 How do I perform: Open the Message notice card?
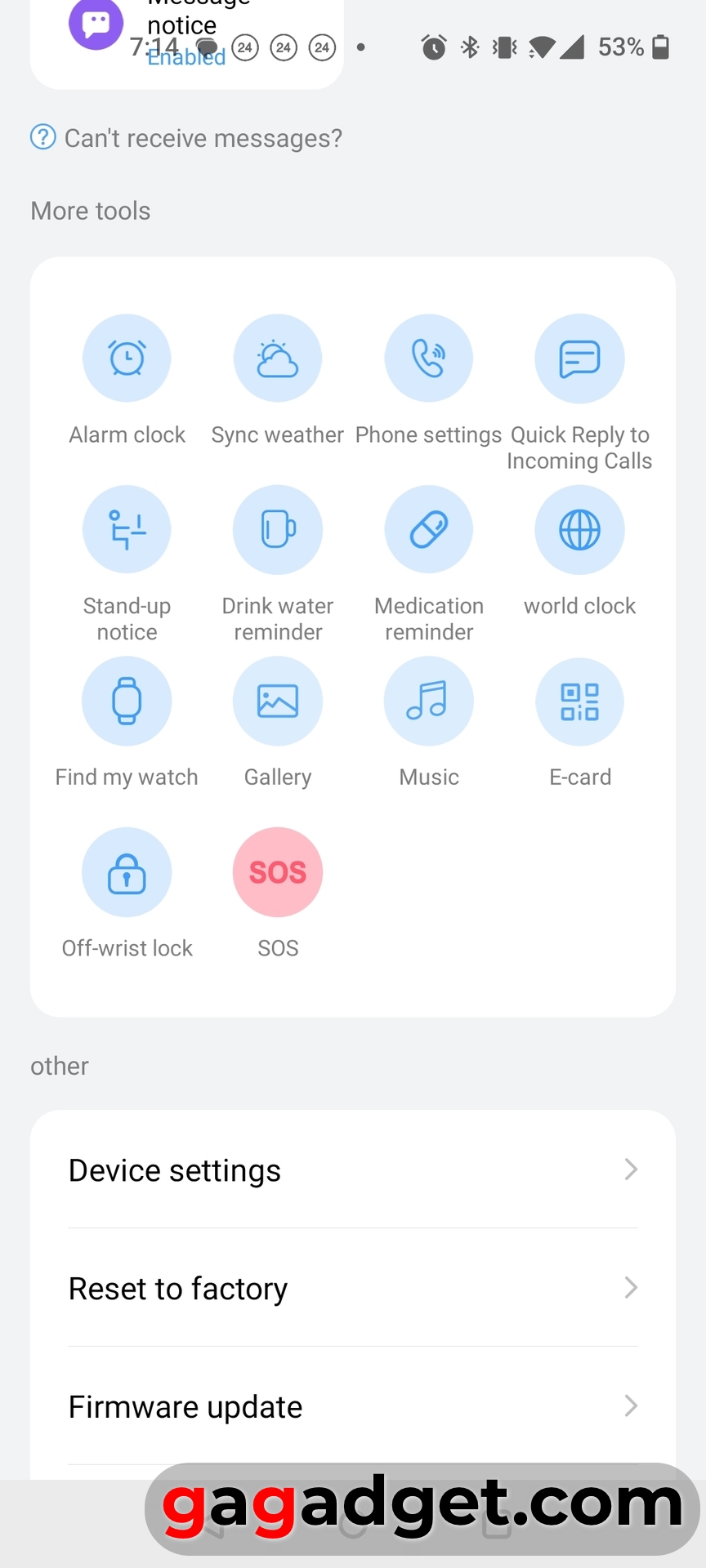click(x=186, y=41)
